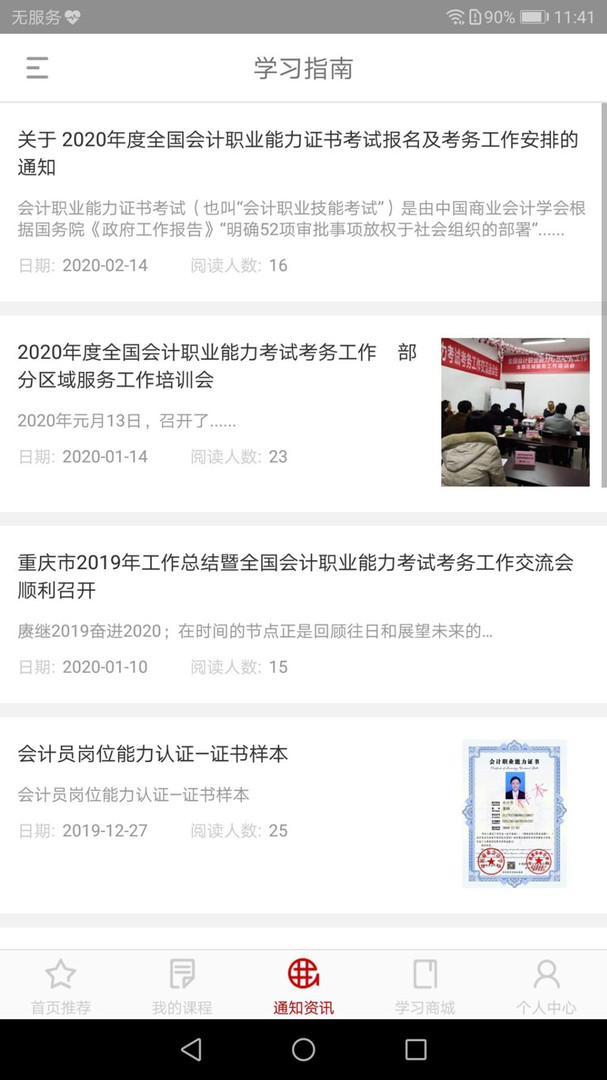Open the 会计员岗位能力认证-证书样本 article
Image resolution: width=607 pixels, height=1080 pixels.
coord(153,754)
